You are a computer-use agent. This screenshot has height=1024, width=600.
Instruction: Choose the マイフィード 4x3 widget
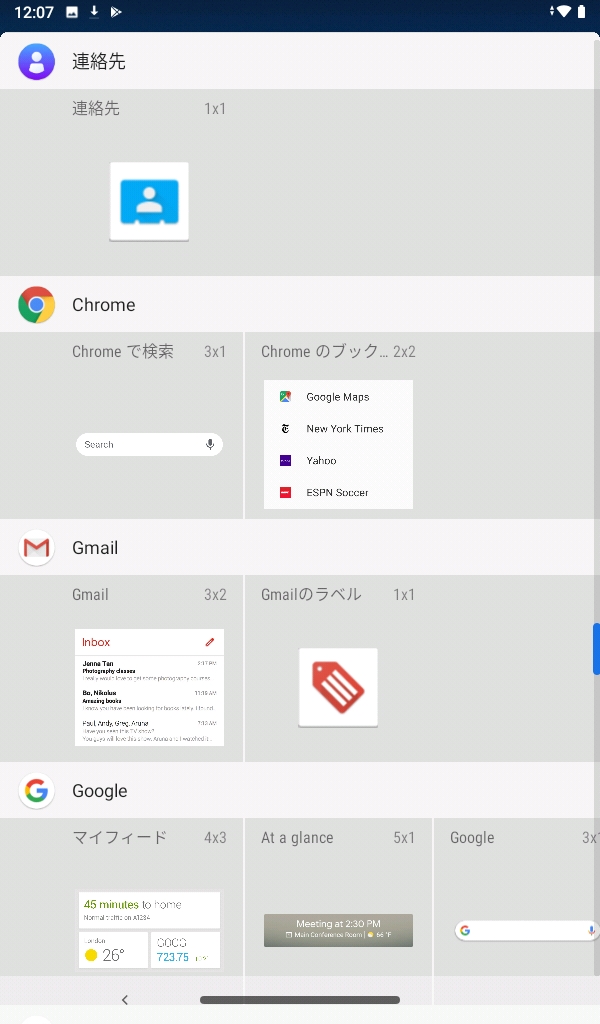click(x=149, y=930)
